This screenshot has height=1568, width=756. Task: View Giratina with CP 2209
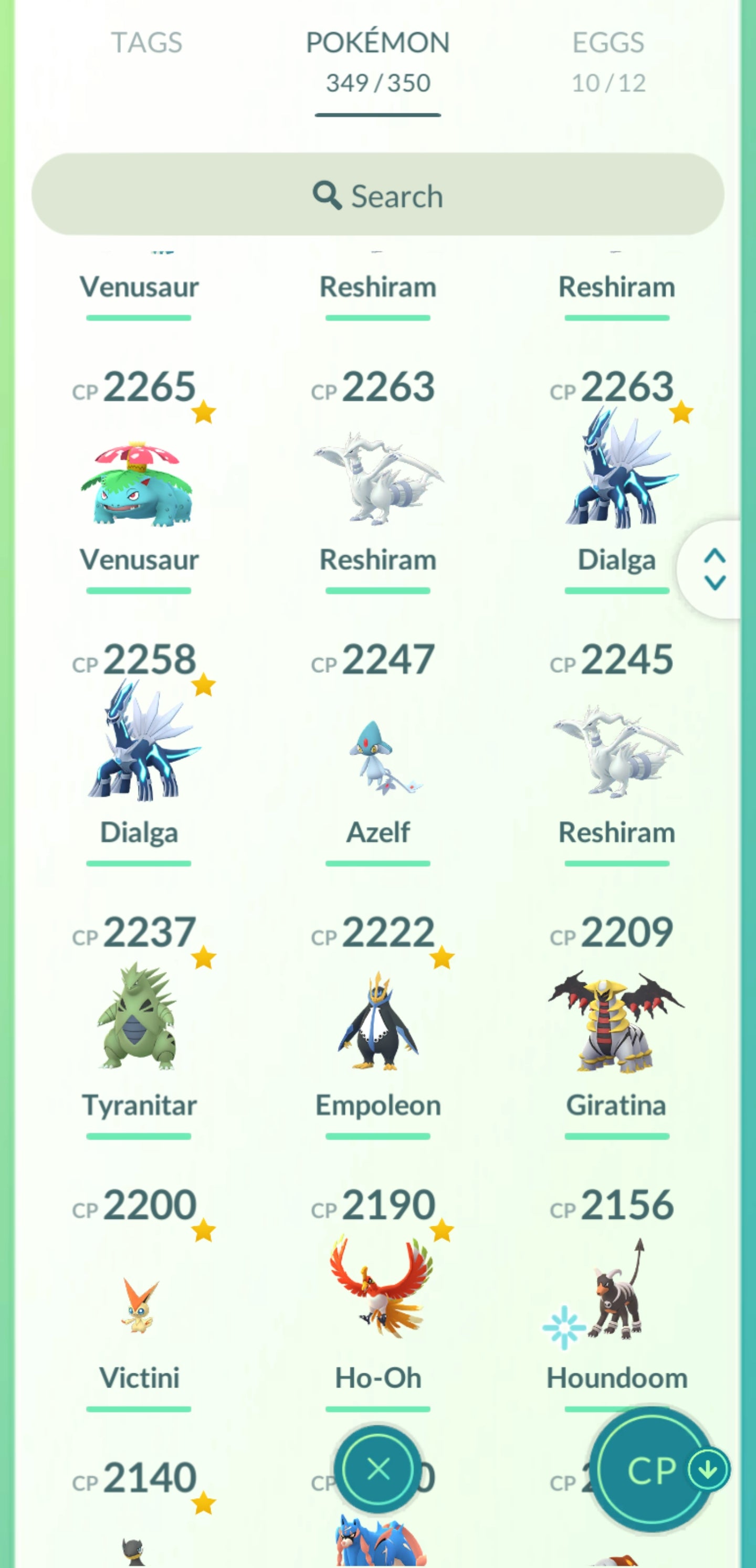pos(616,1023)
